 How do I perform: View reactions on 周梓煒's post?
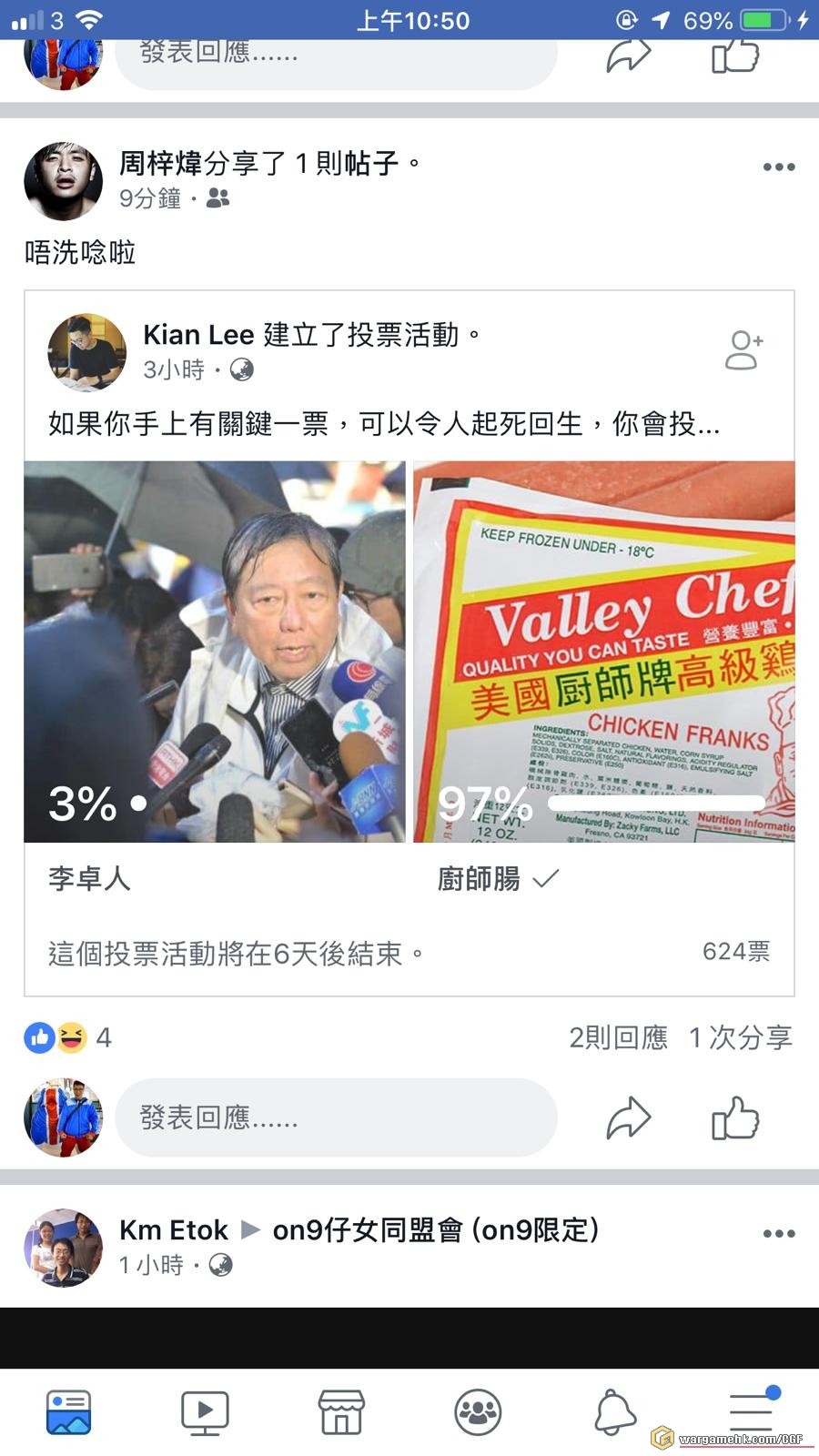tap(68, 1037)
